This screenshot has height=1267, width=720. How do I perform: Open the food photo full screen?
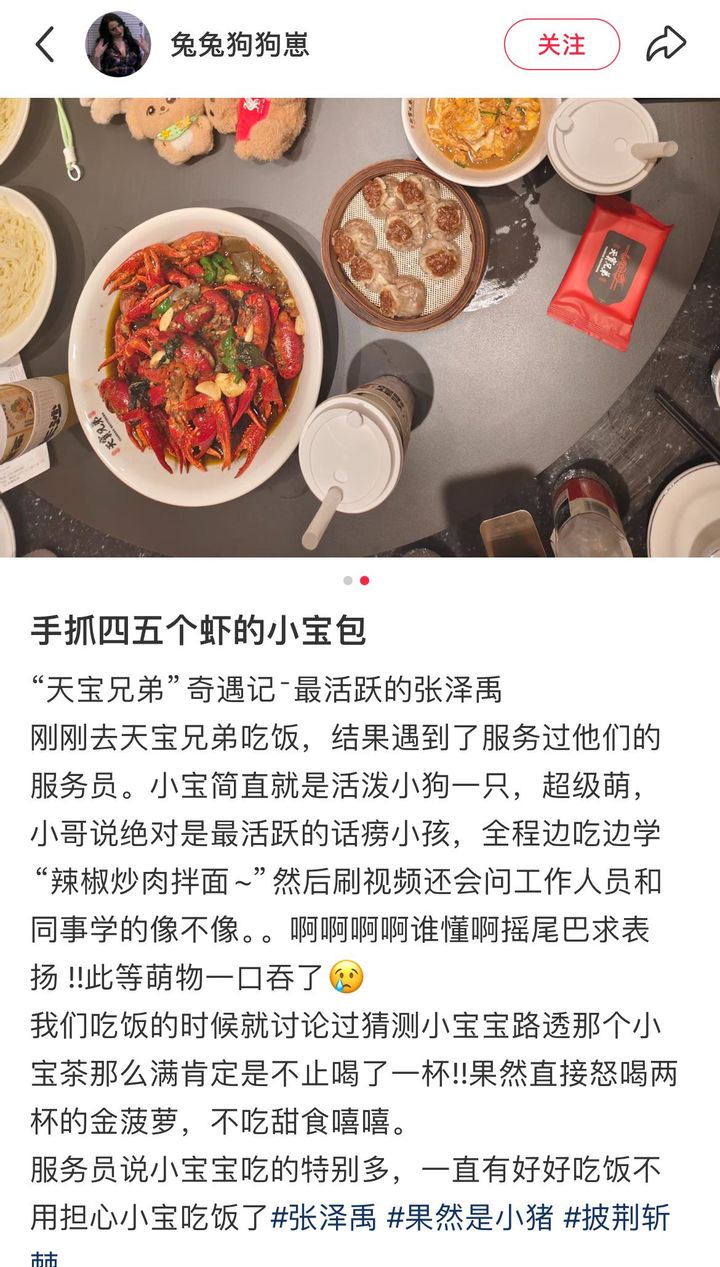[x=360, y=327]
